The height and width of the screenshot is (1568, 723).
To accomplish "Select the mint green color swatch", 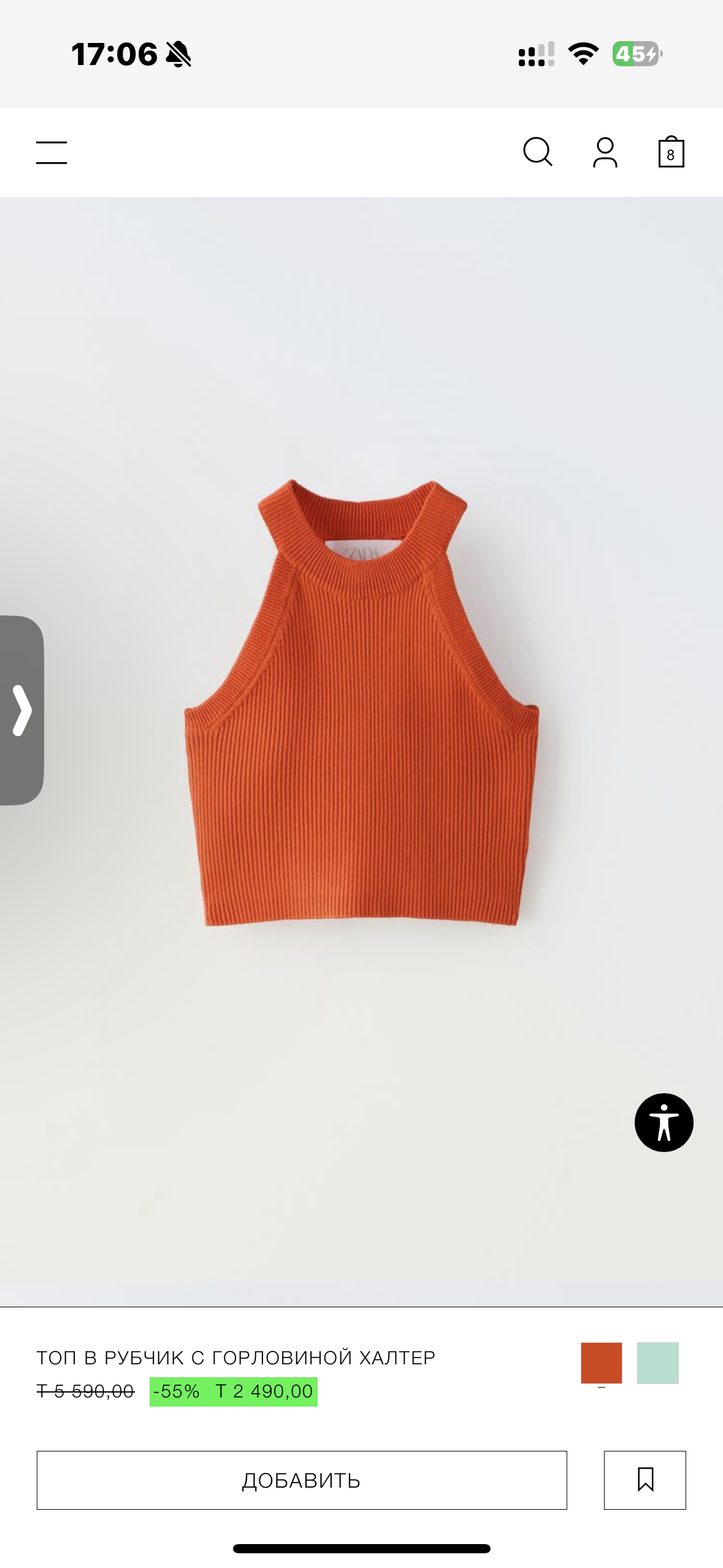I will [x=657, y=1362].
